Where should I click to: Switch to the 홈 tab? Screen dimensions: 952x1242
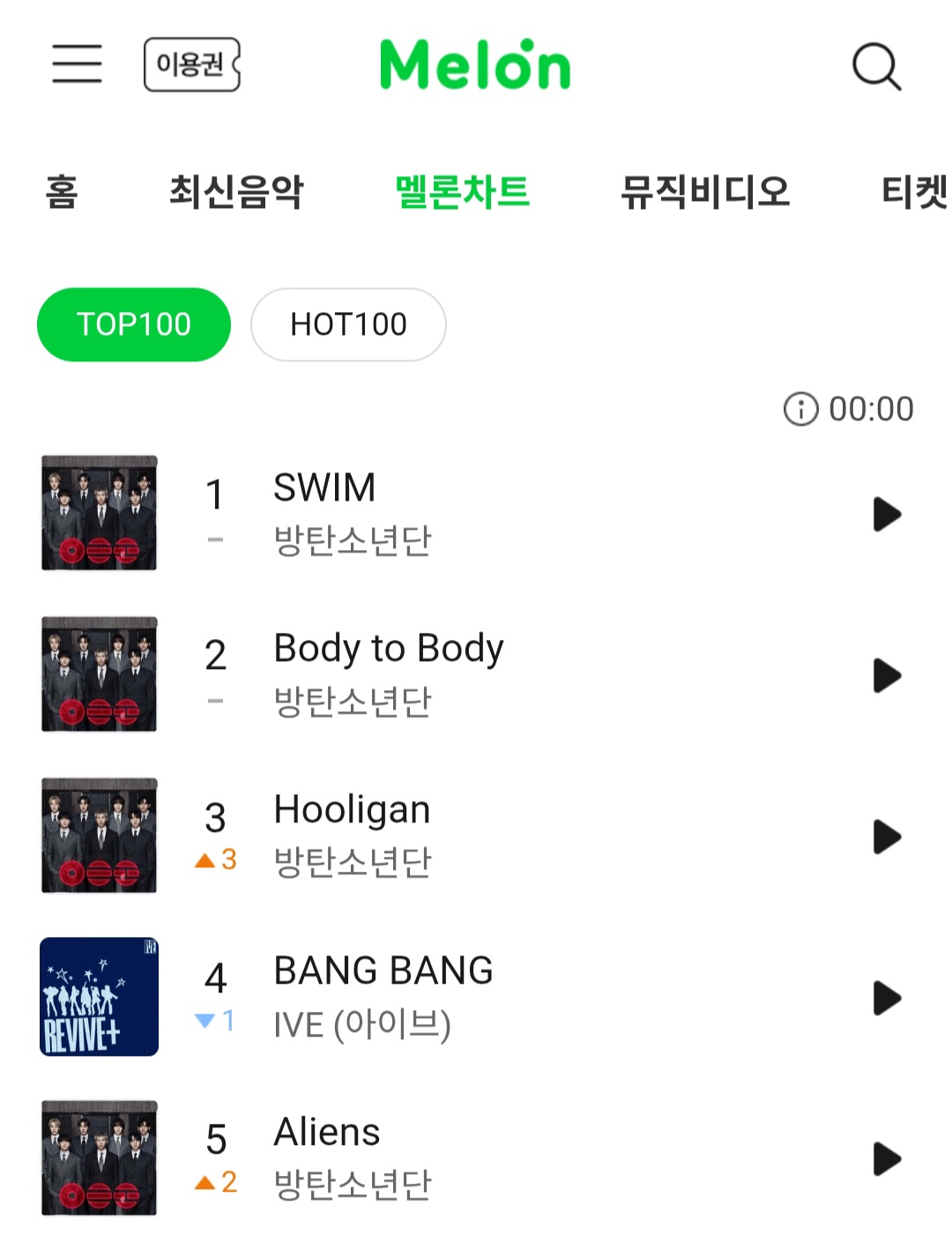click(62, 191)
